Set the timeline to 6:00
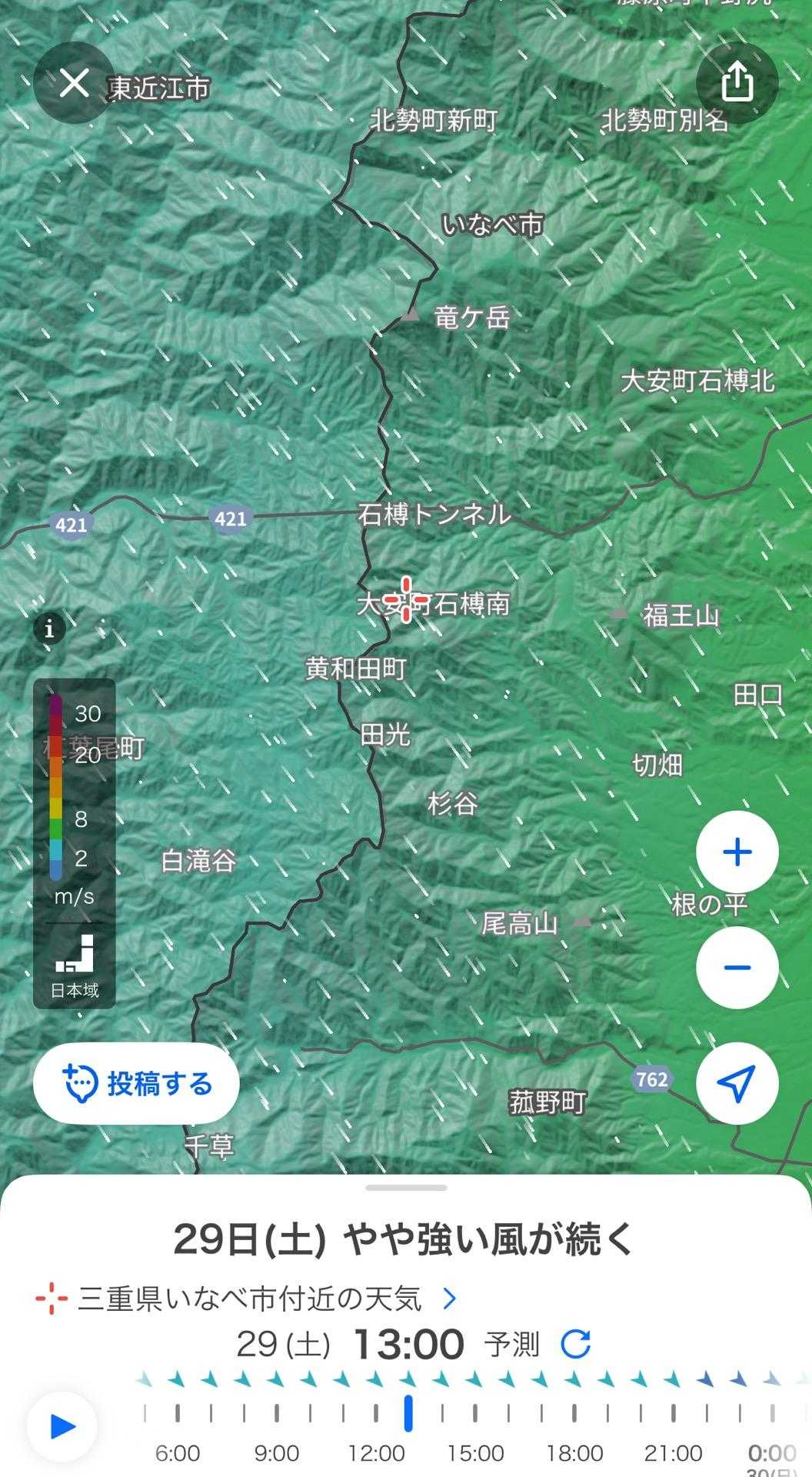Screen dimensions: 812x1477 tap(178, 1414)
